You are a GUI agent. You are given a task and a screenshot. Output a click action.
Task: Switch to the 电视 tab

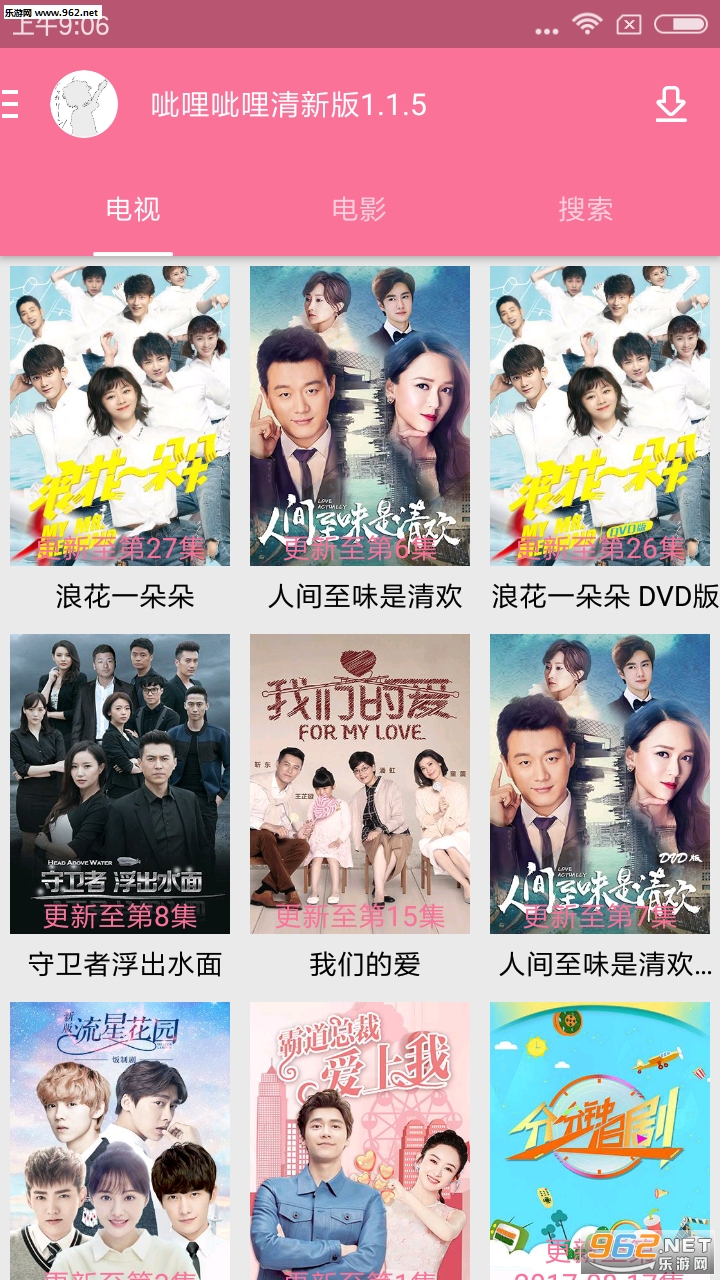[x=133, y=210]
